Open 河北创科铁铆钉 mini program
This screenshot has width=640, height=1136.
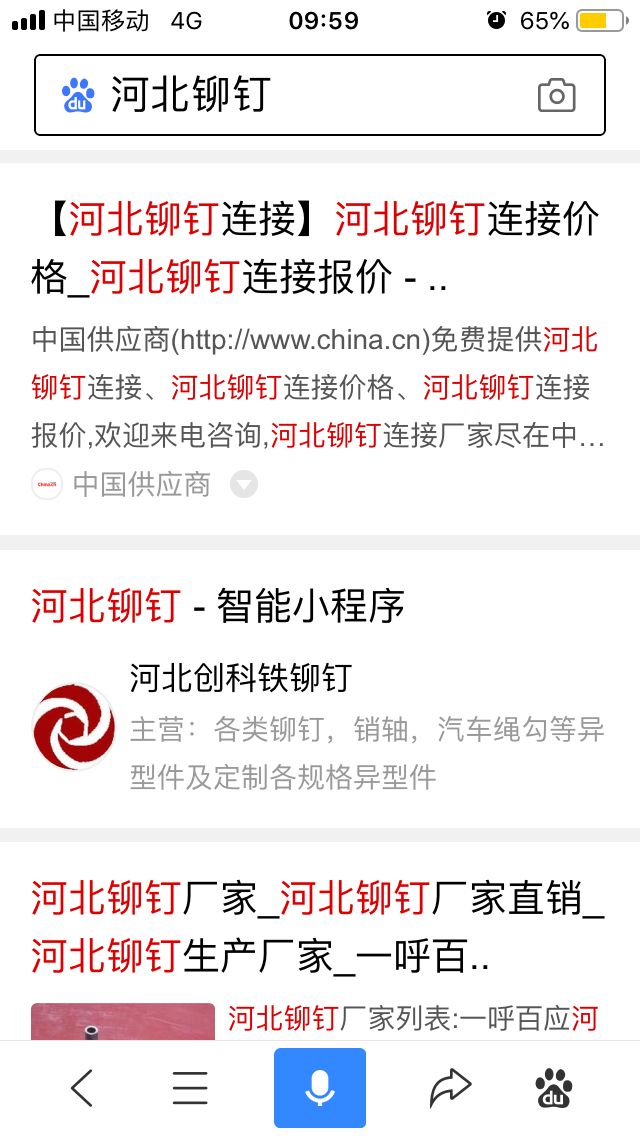tap(240, 678)
